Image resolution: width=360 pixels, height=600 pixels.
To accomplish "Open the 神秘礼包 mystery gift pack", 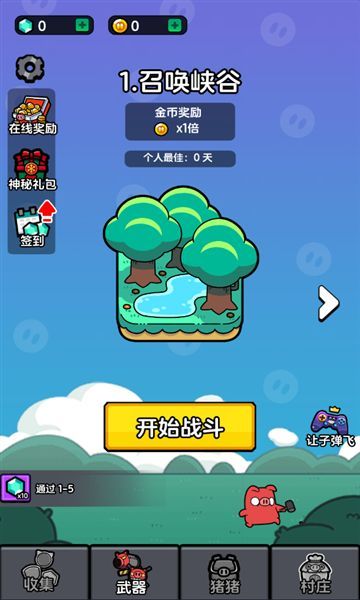I will (33, 170).
